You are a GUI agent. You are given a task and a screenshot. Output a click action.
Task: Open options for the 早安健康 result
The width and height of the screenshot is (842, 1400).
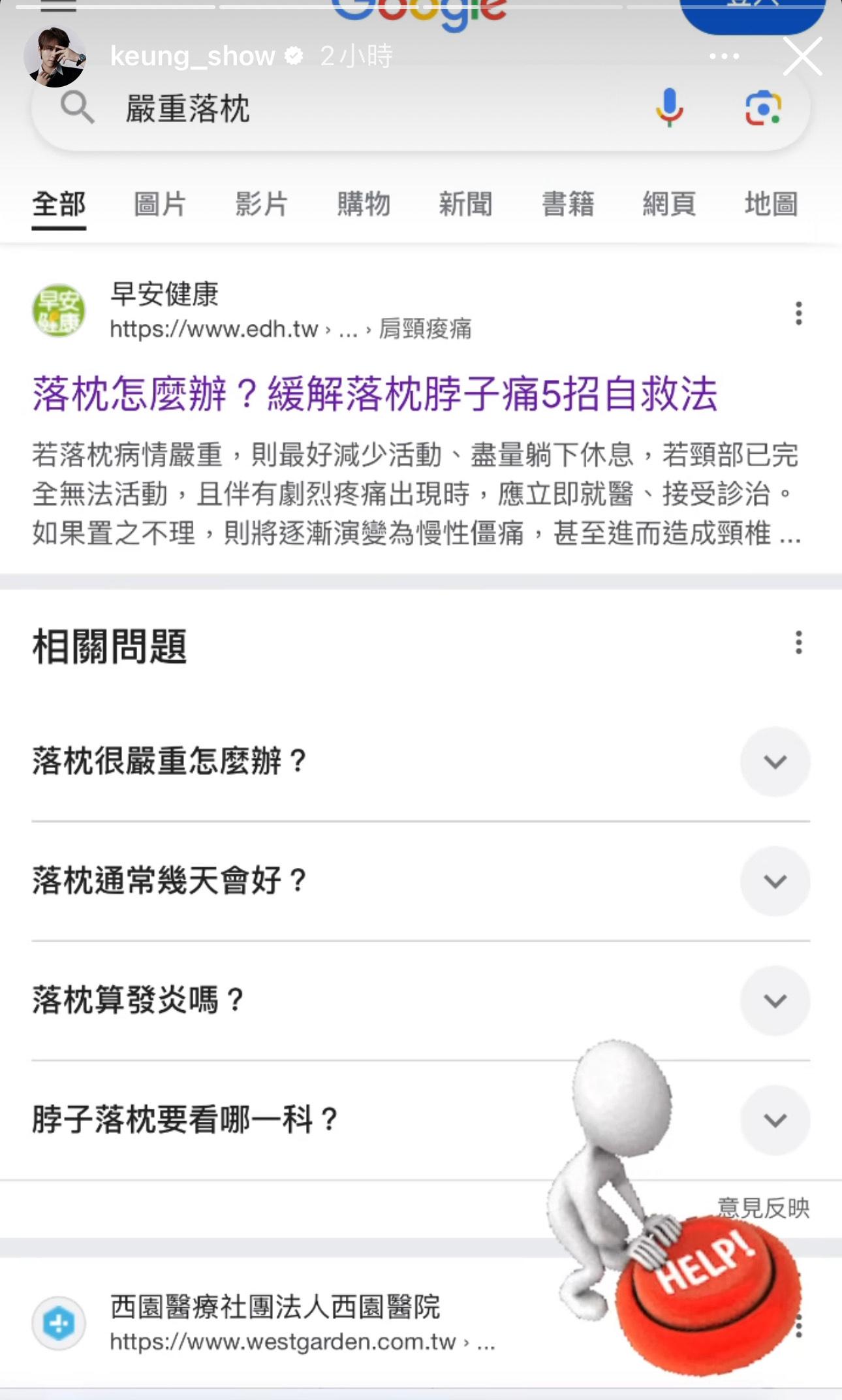(798, 313)
